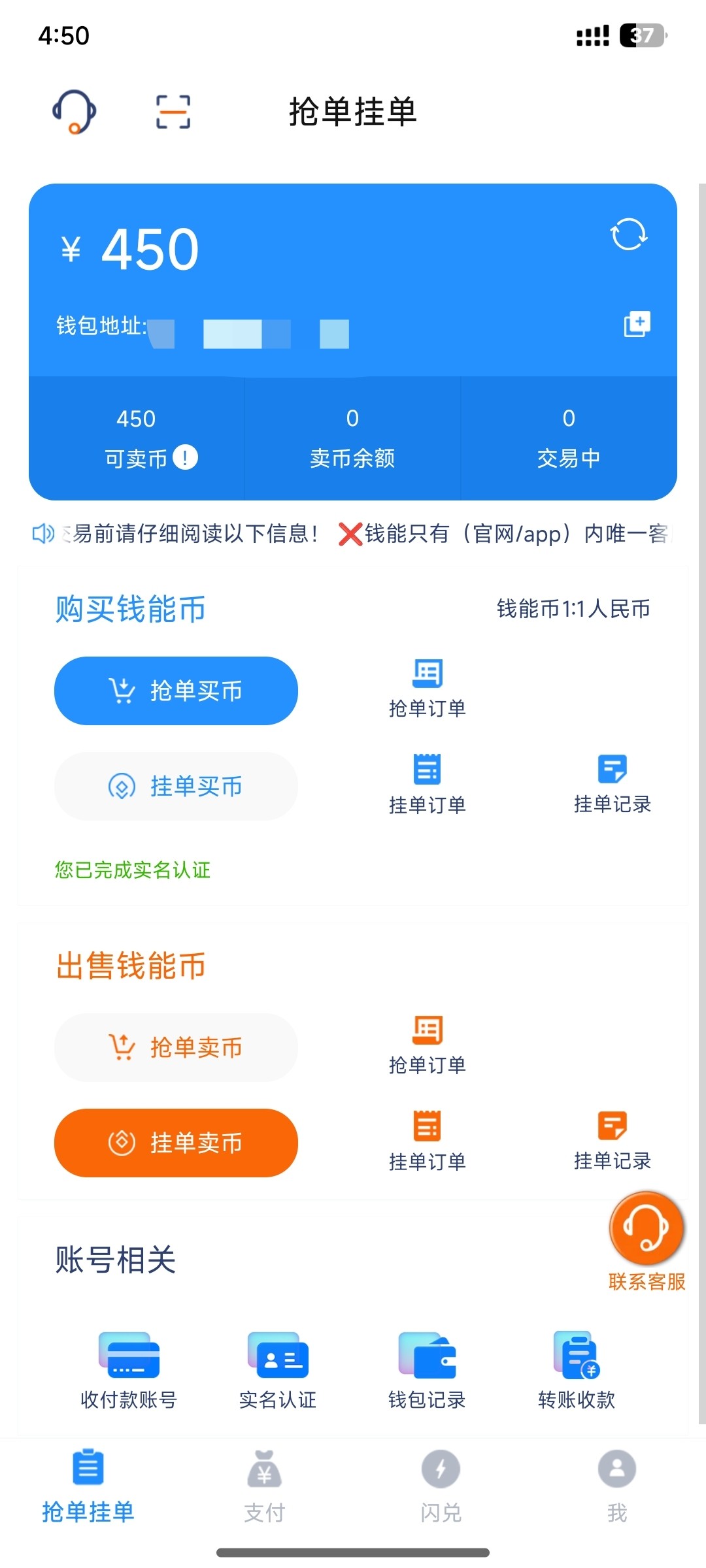Tap the orange 挂单卖币 button
This screenshot has height=1568, width=706.
(x=176, y=1143)
